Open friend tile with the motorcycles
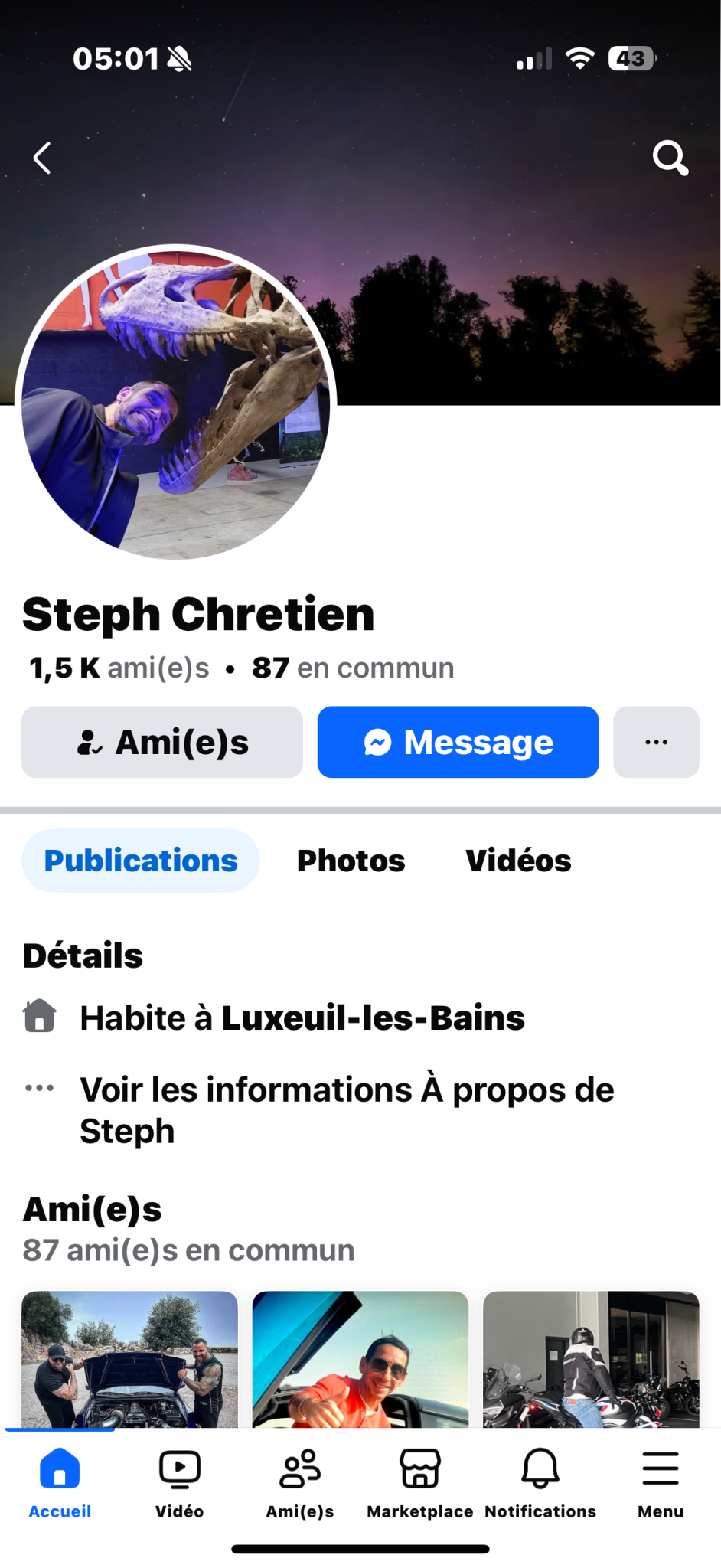 click(591, 1359)
